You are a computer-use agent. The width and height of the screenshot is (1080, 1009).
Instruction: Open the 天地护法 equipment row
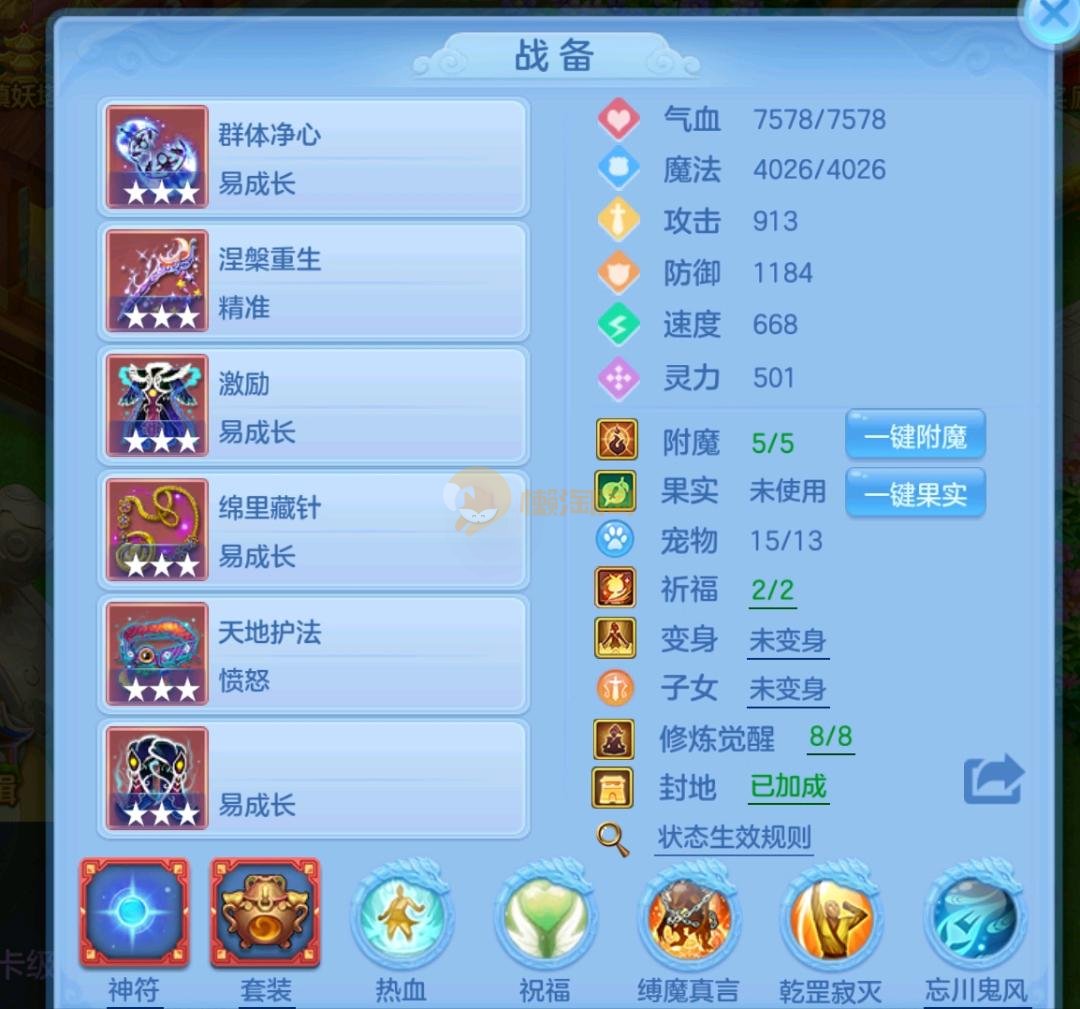[313, 655]
